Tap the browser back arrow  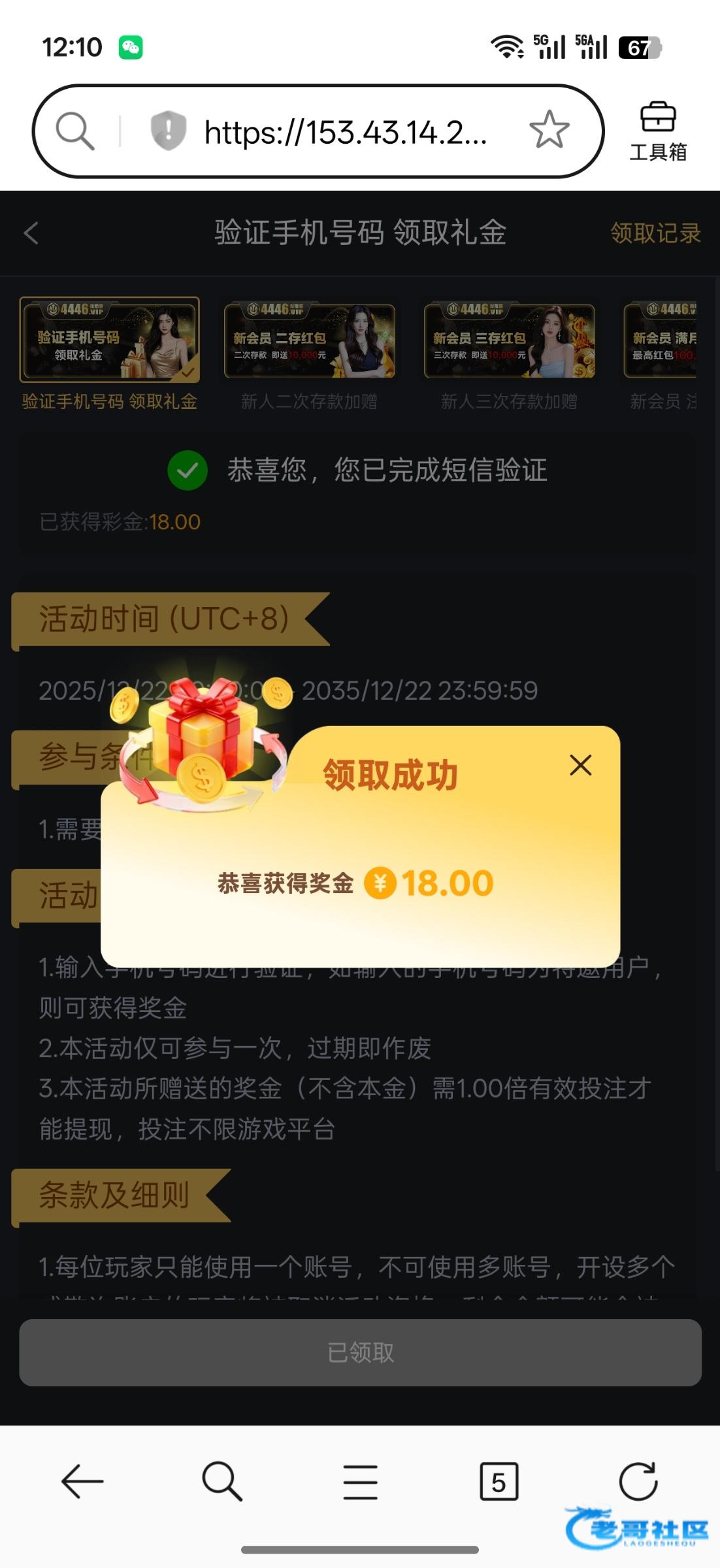click(x=82, y=1480)
